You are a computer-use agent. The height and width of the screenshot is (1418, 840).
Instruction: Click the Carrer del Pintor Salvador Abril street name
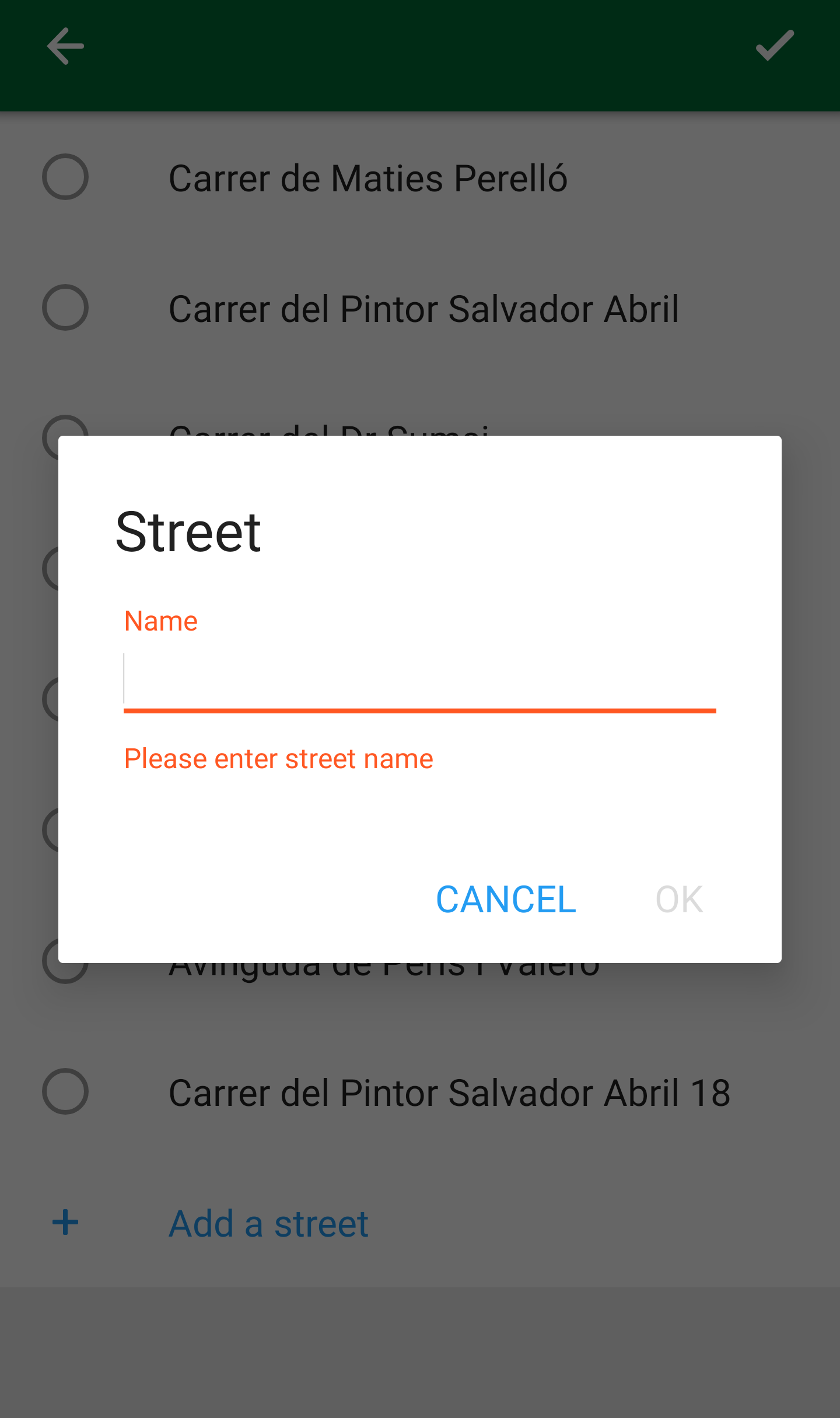pyautogui.click(x=423, y=308)
